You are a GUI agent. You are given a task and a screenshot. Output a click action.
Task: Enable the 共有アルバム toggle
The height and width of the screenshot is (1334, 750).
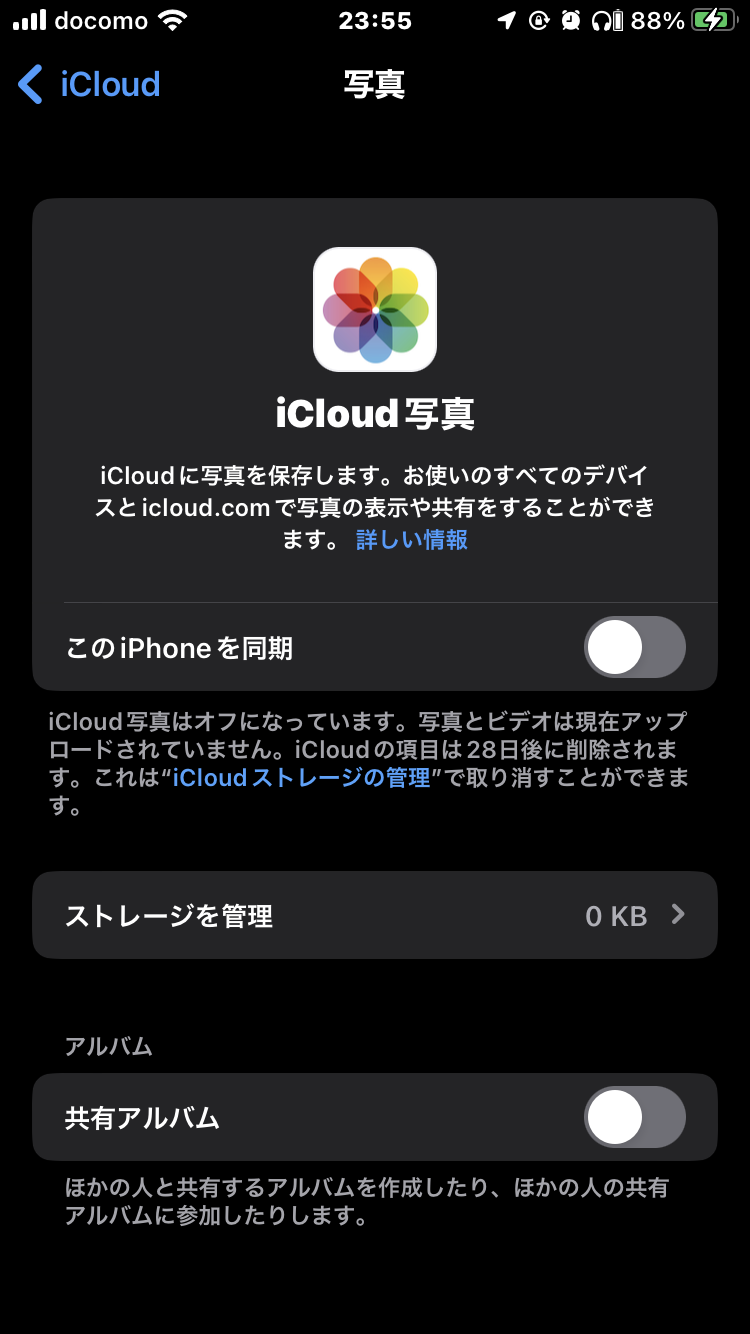(x=633, y=1117)
